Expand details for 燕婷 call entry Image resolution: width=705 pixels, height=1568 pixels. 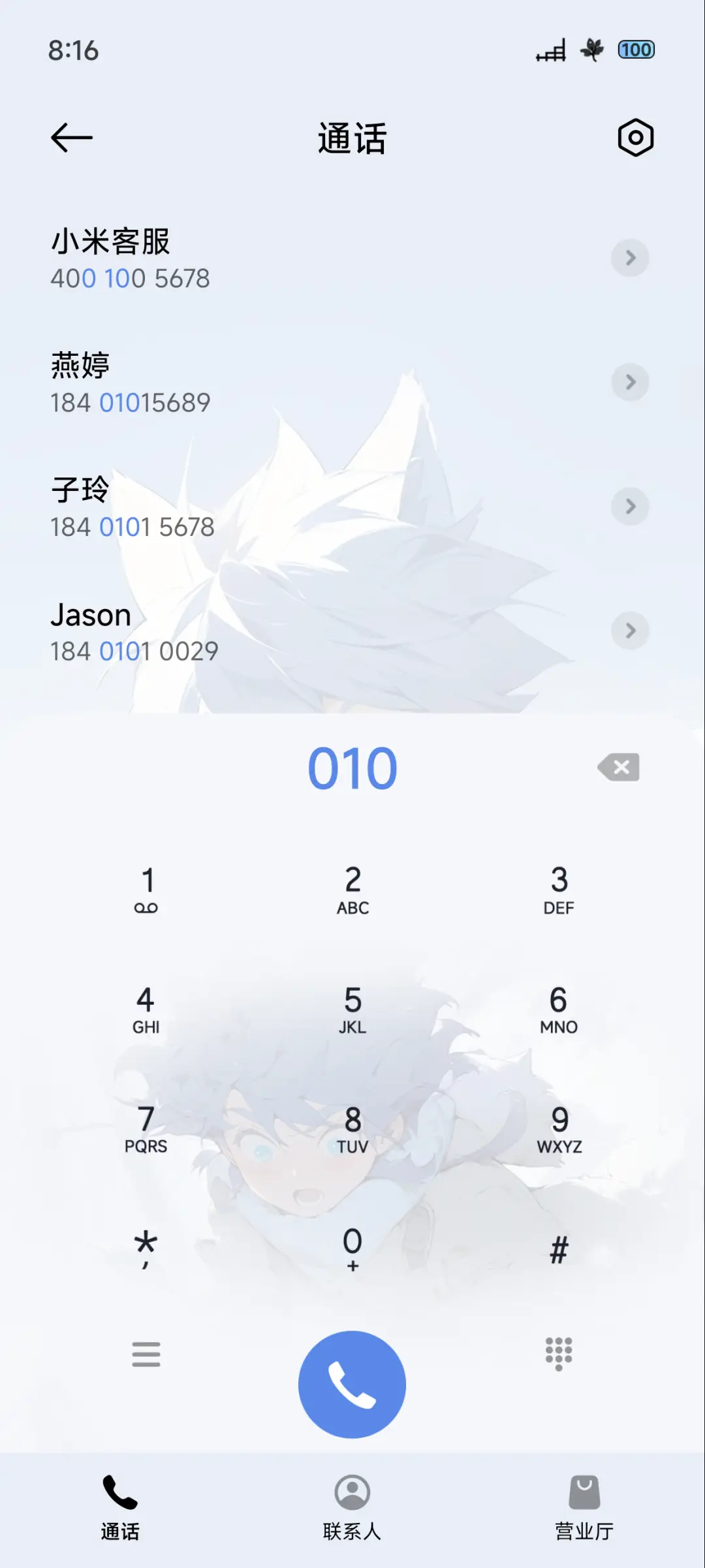click(629, 383)
